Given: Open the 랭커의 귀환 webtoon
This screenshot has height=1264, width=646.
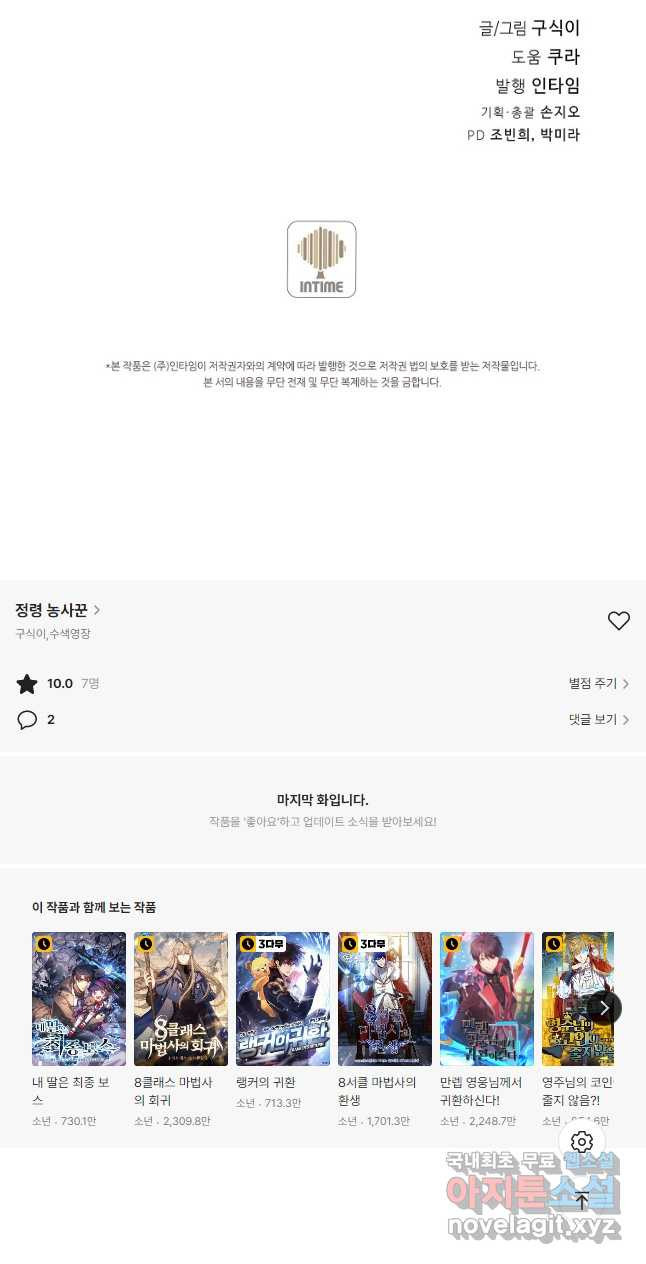Looking at the screenshot, I should point(283,999).
